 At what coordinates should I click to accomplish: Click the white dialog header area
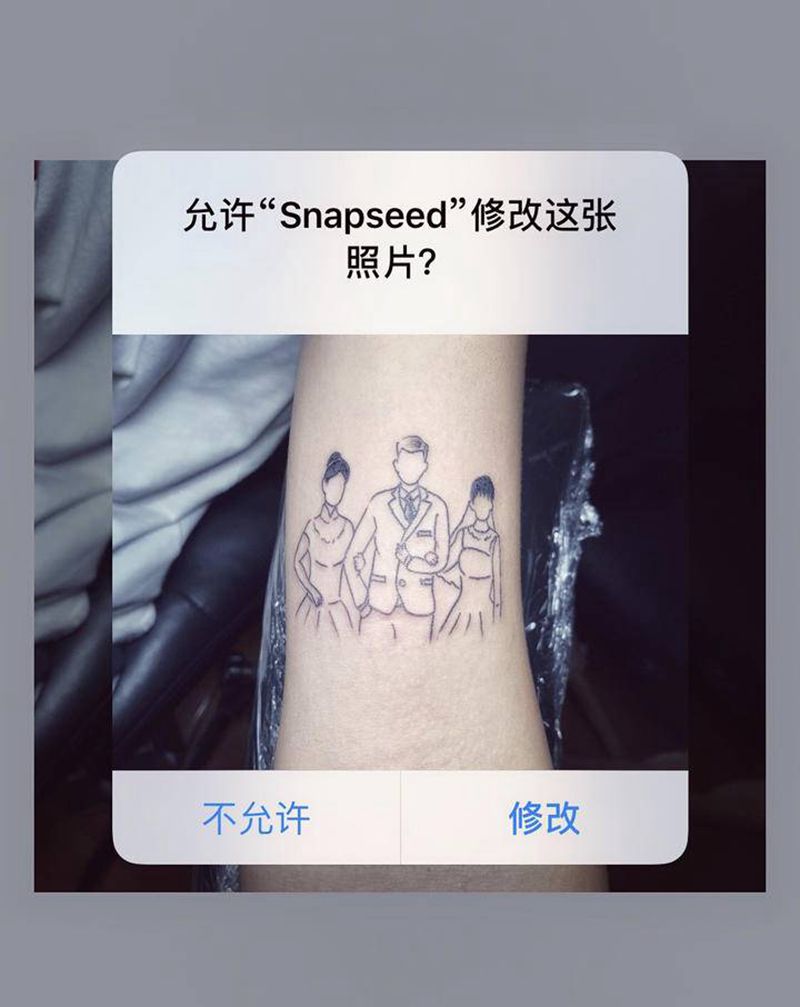(400, 300)
